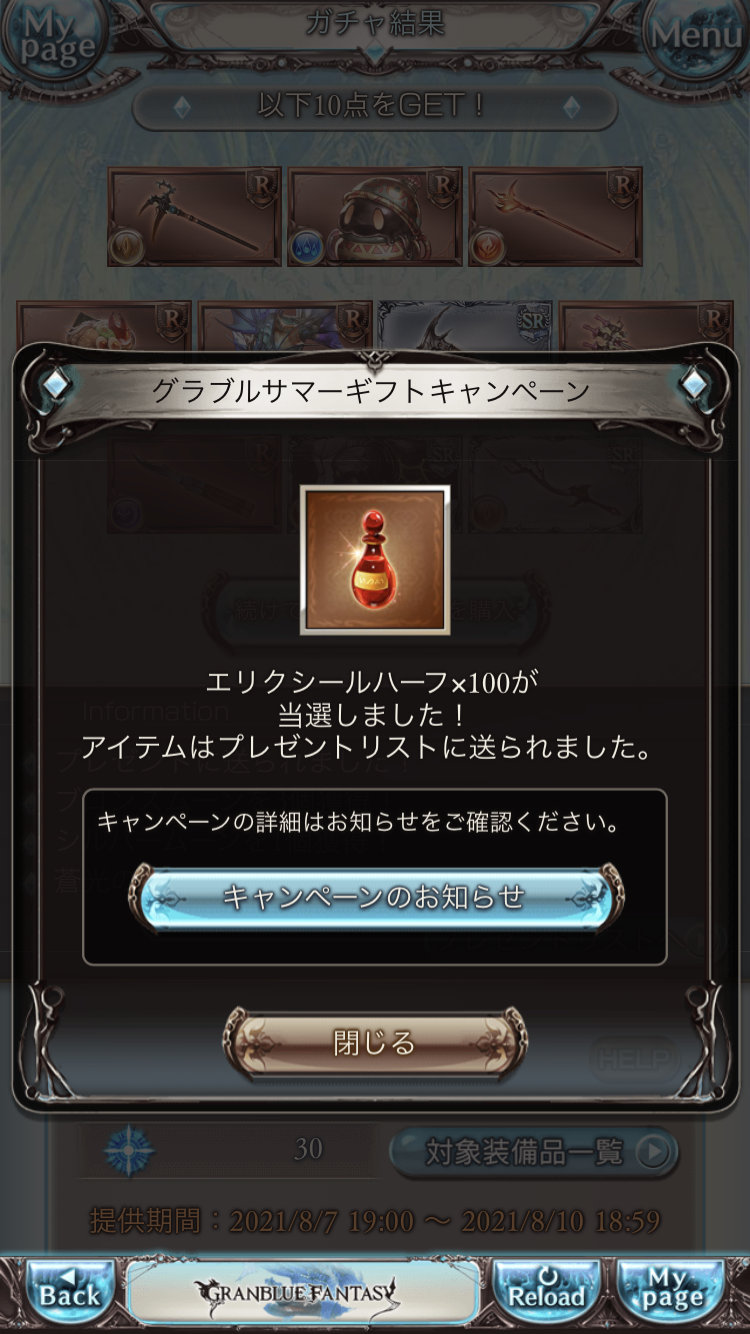The image size is (750, 1334).
Task: Go back with the Back button
Action: tap(68, 1293)
